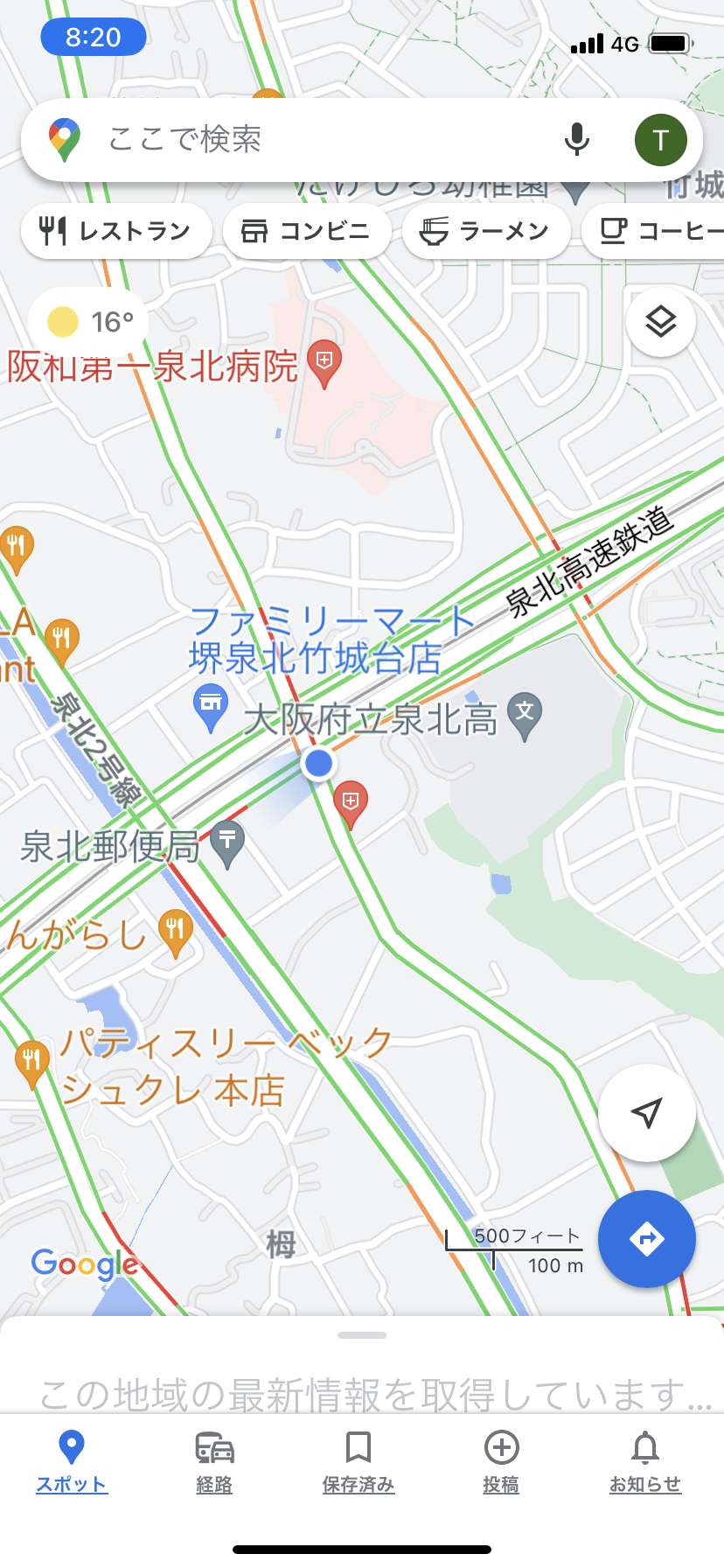
Task: Open the account avatar T
Action: (x=660, y=140)
